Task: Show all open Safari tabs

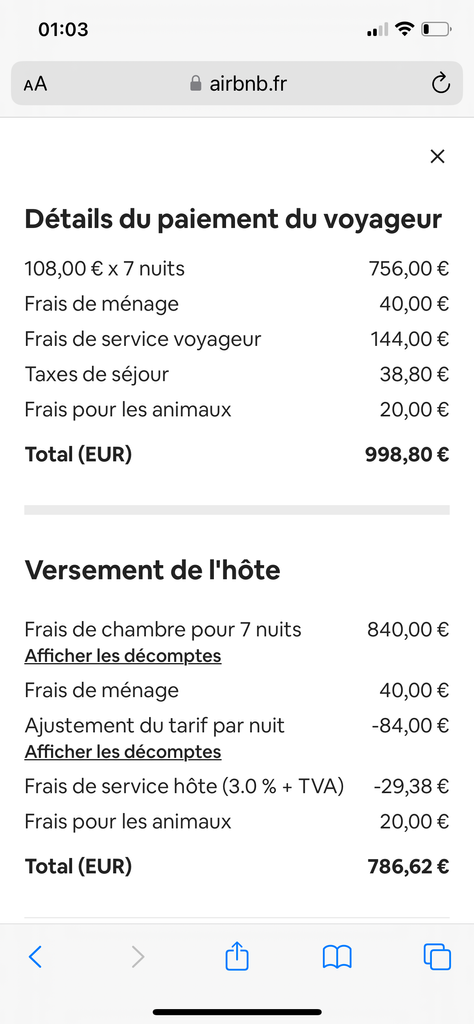Action: coord(437,957)
